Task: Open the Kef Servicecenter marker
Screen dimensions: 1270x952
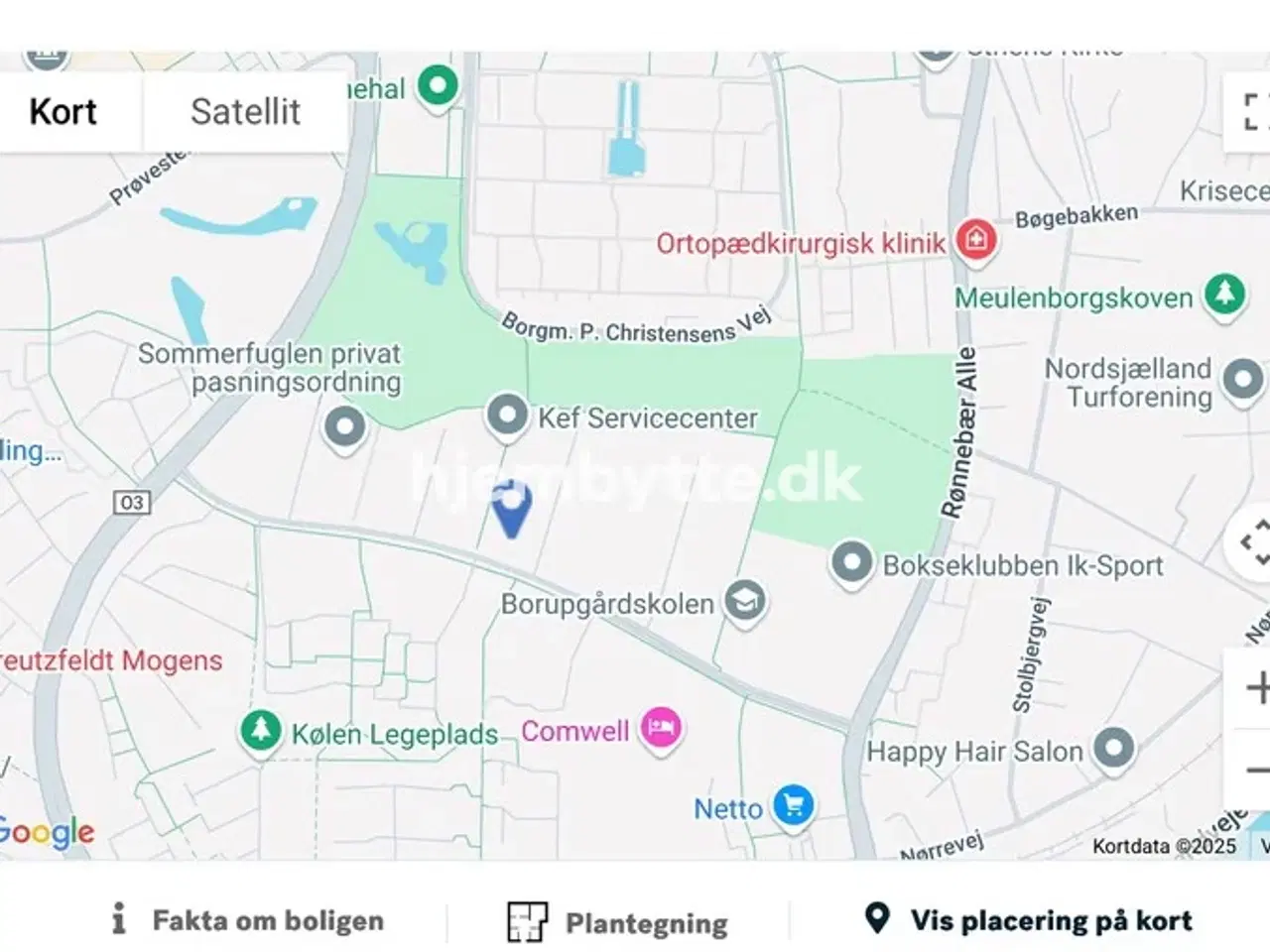Action: [507, 415]
